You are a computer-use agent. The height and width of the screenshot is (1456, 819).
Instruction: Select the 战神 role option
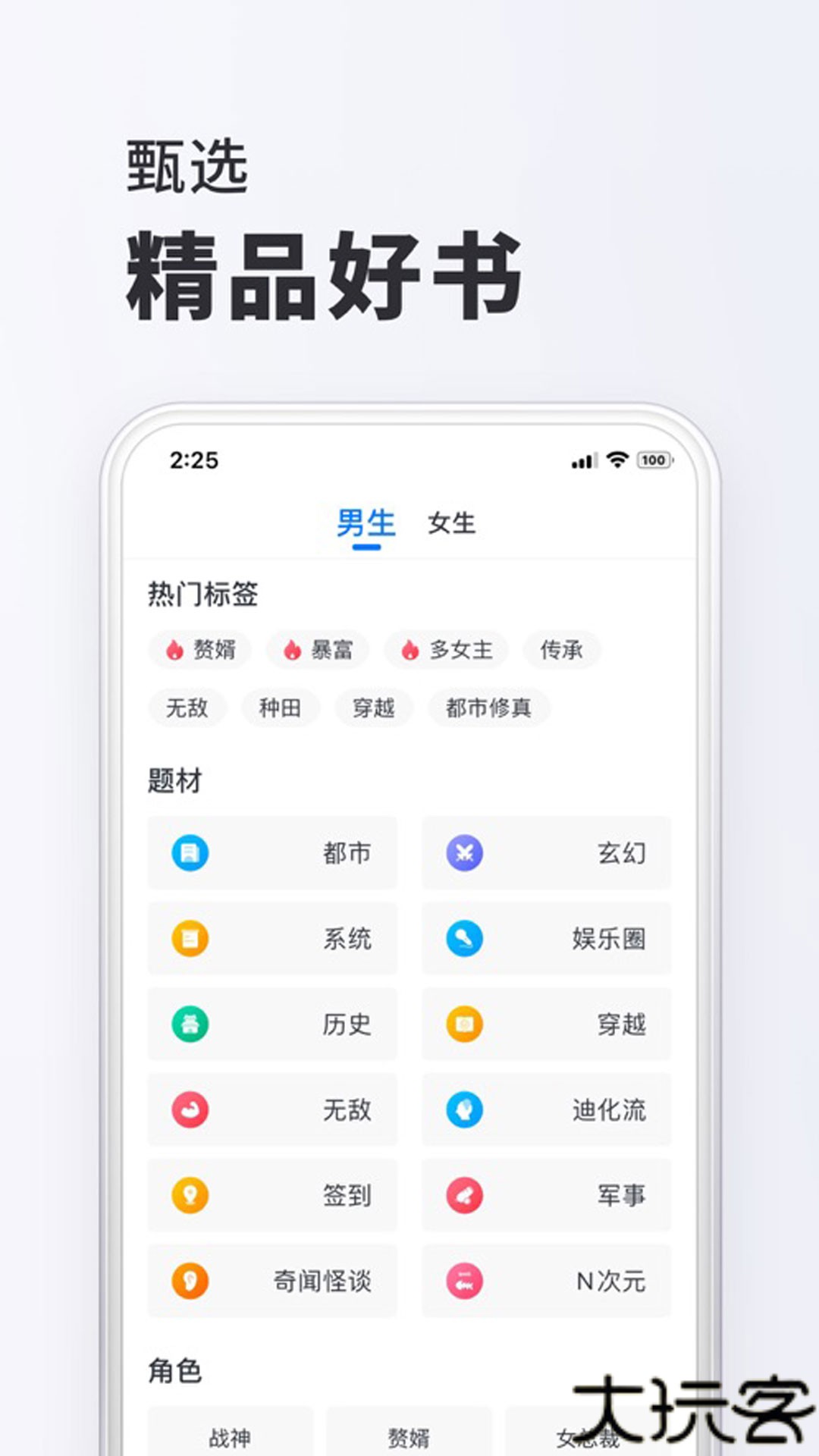point(229,1436)
